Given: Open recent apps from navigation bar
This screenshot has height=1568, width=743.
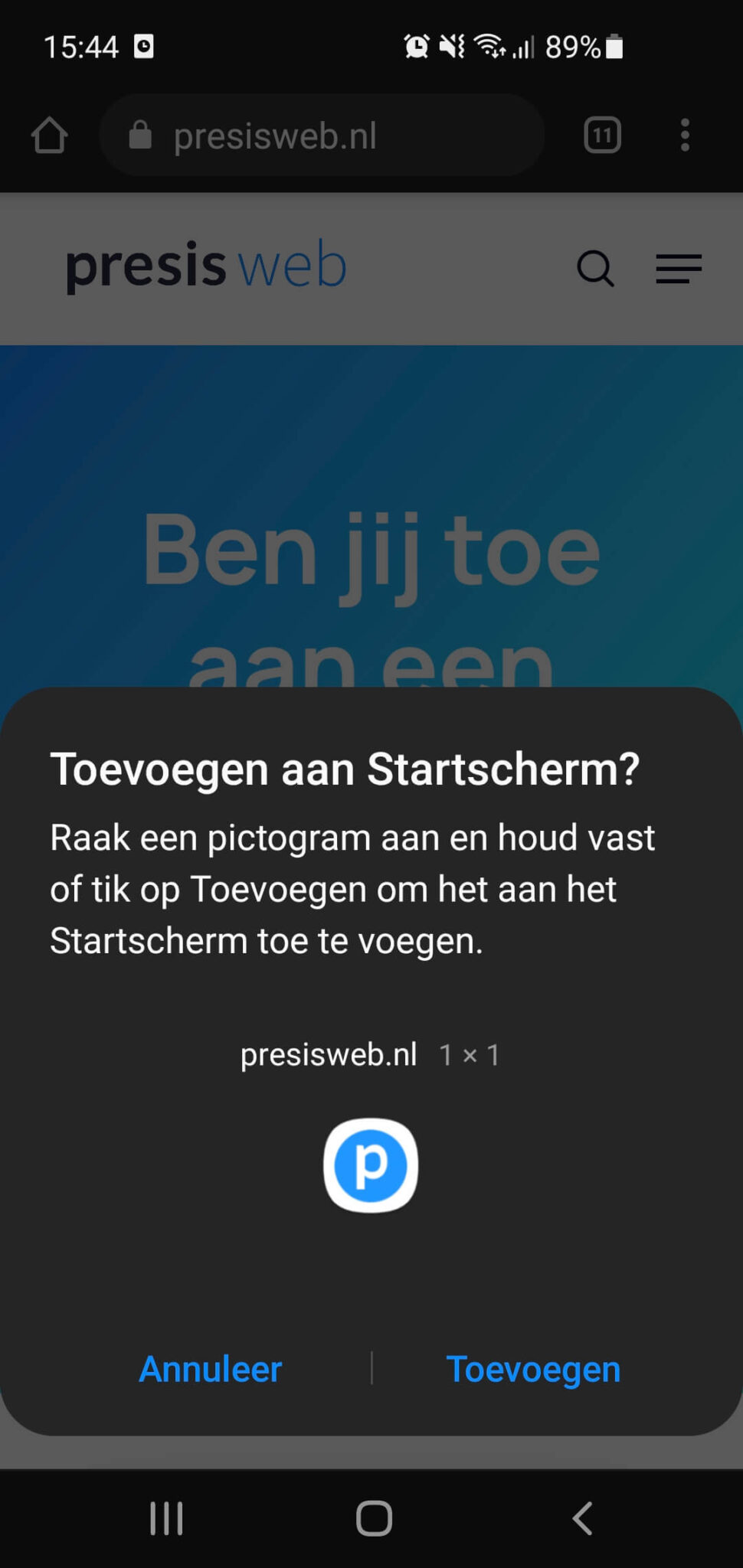Looking at the screenshot, I should pos(166,1518).
